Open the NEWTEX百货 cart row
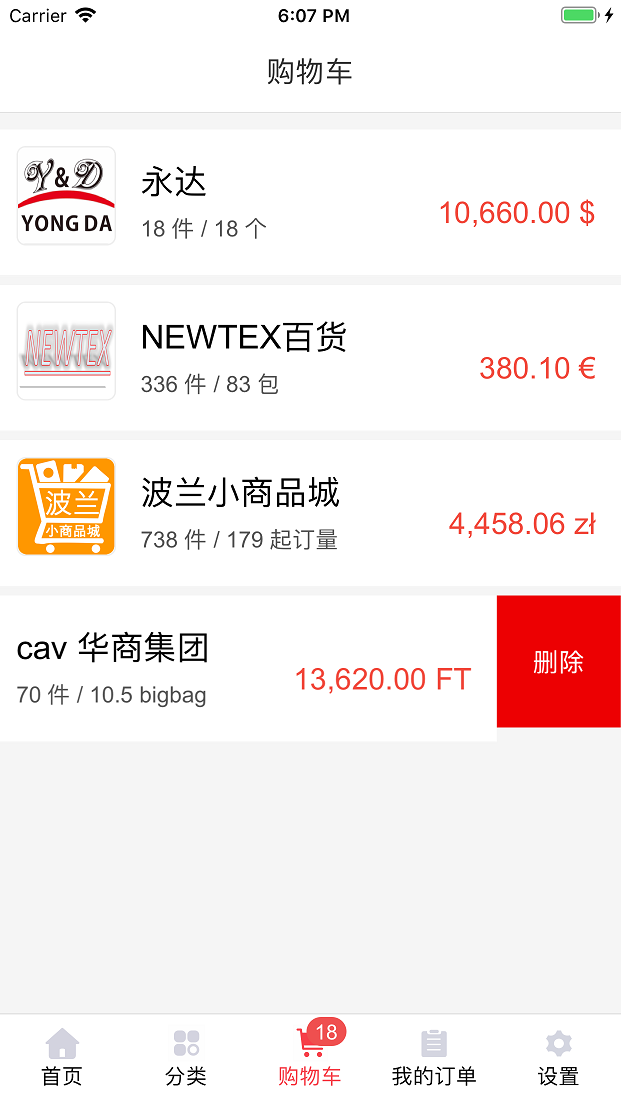 [x=310, y=357]
